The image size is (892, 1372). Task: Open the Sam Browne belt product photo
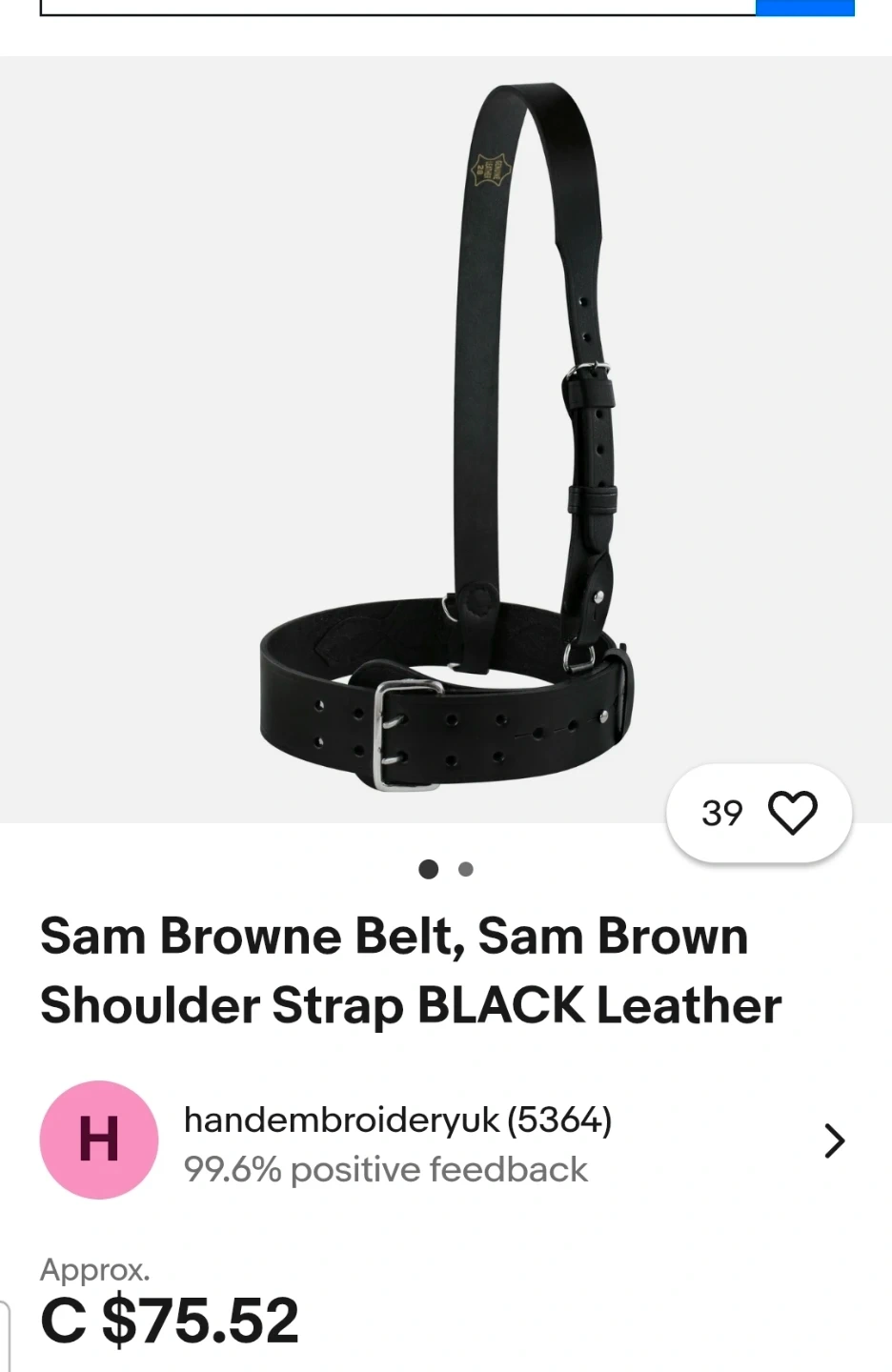click(446, 438)
